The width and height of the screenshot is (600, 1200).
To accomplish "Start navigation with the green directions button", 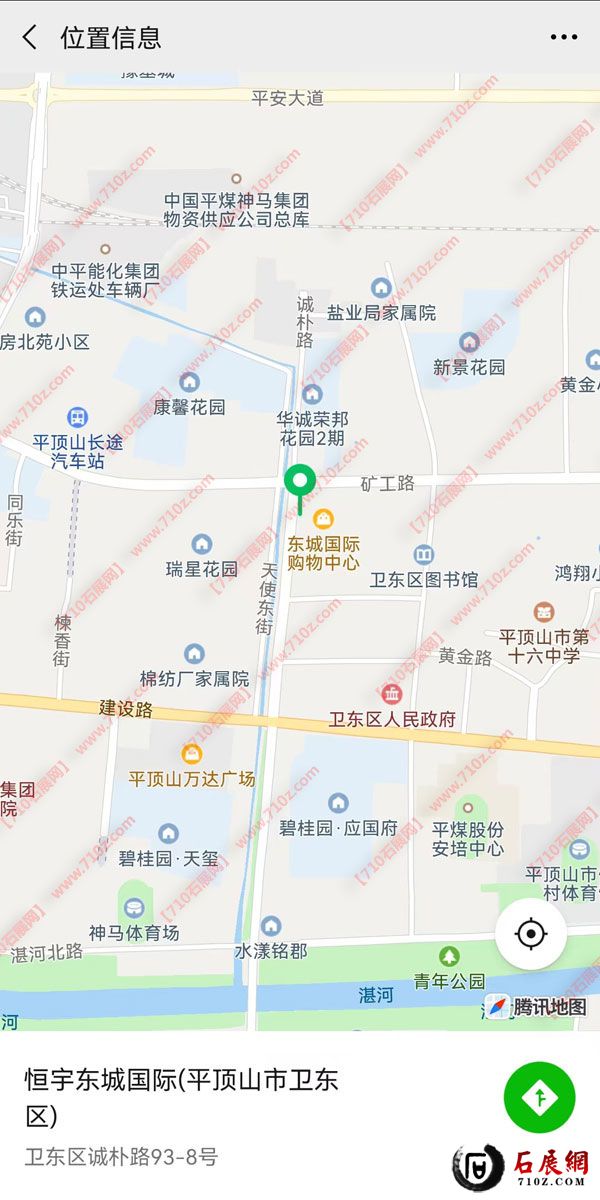I will pos(540,1098).
